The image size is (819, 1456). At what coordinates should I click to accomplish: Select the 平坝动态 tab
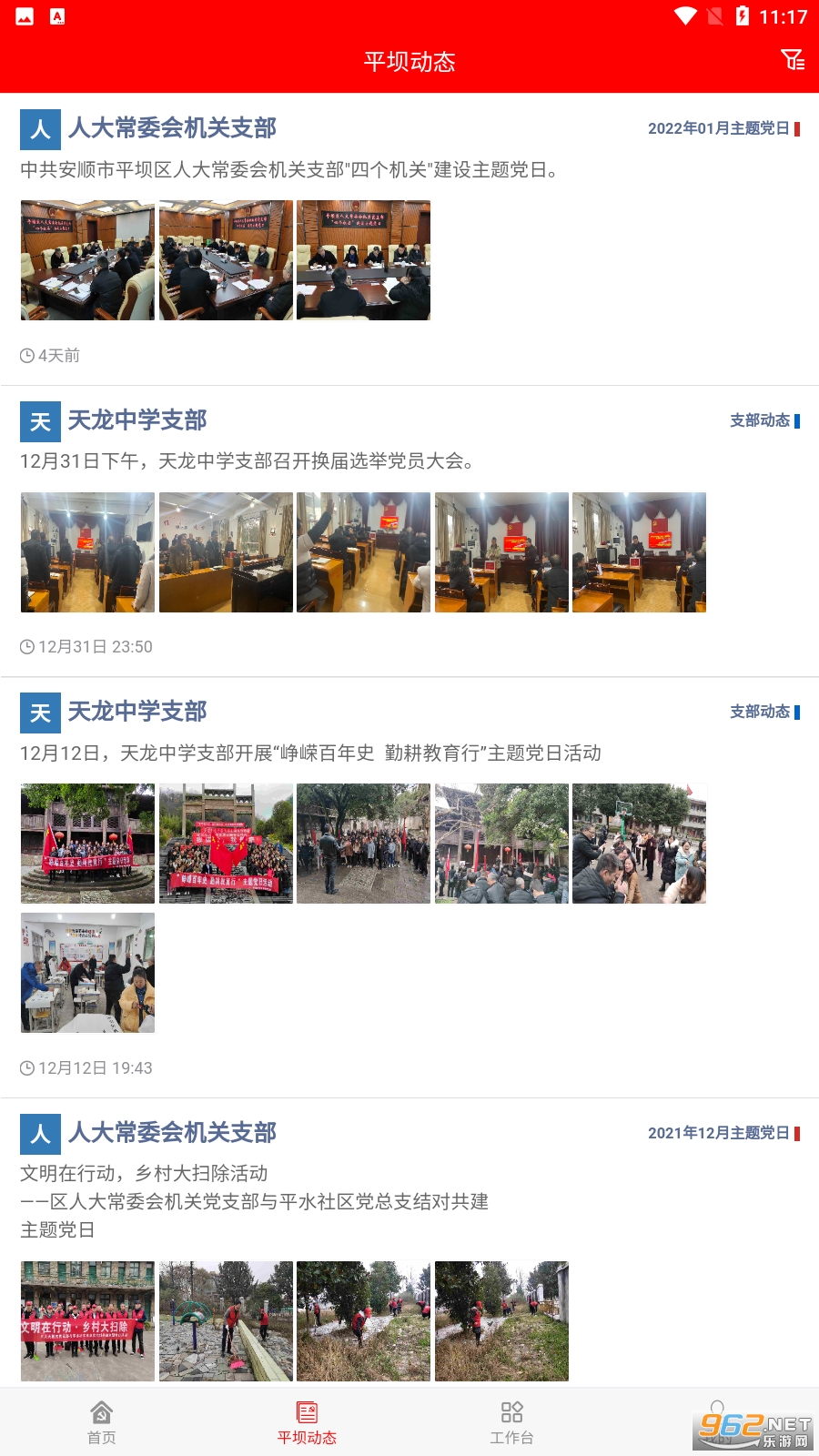pos(307,1422)
